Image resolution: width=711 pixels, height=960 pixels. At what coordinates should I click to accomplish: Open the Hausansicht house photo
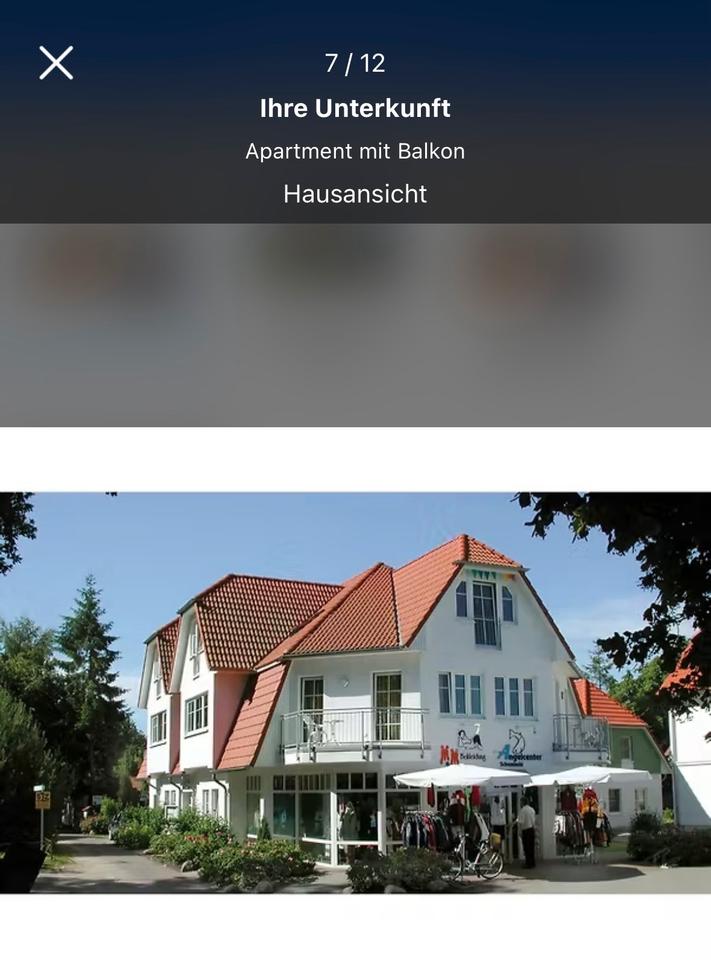point(355,692)
